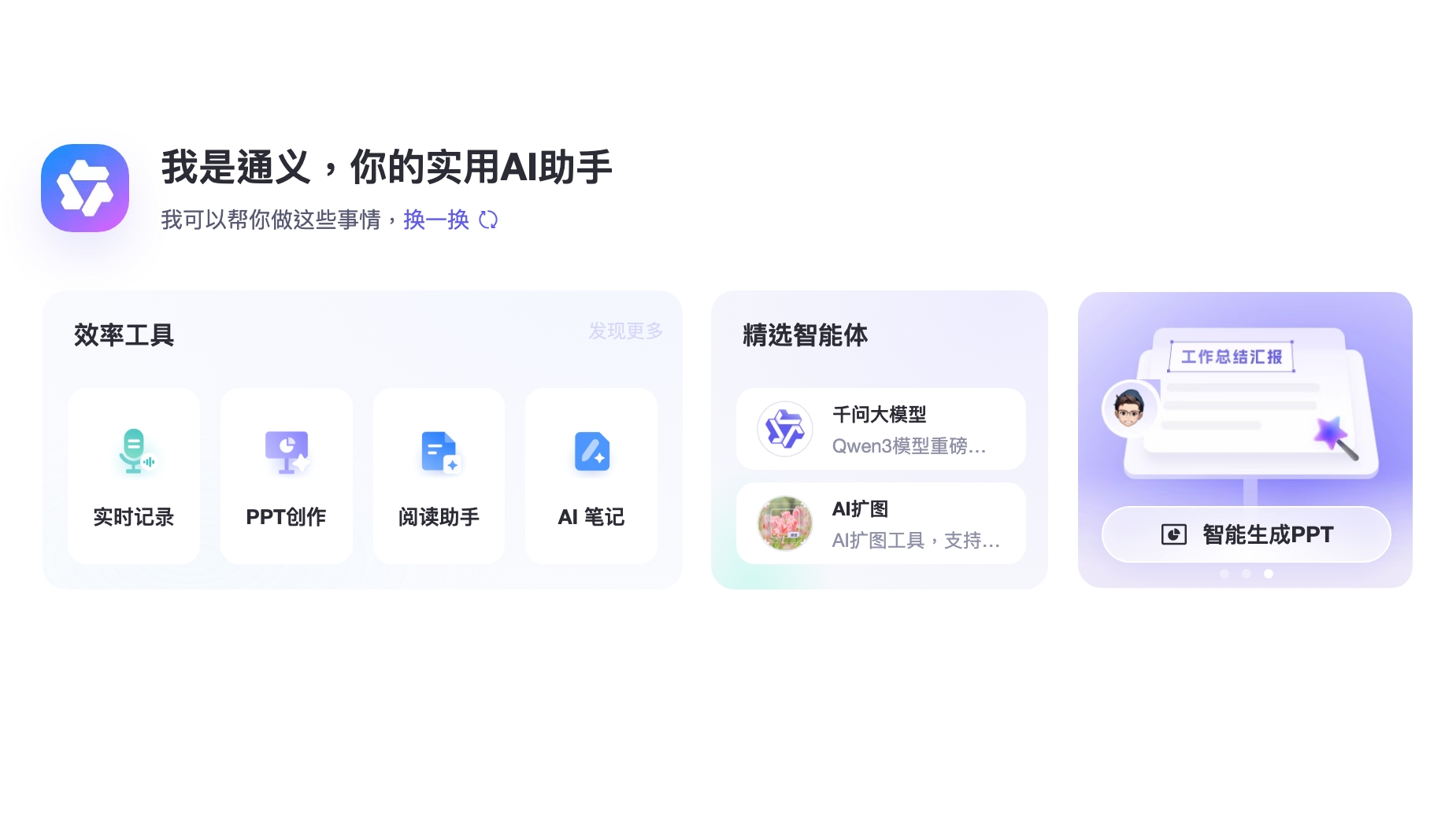
Task: Select the AI 笔记 tool
Action: tap(591, 475)
